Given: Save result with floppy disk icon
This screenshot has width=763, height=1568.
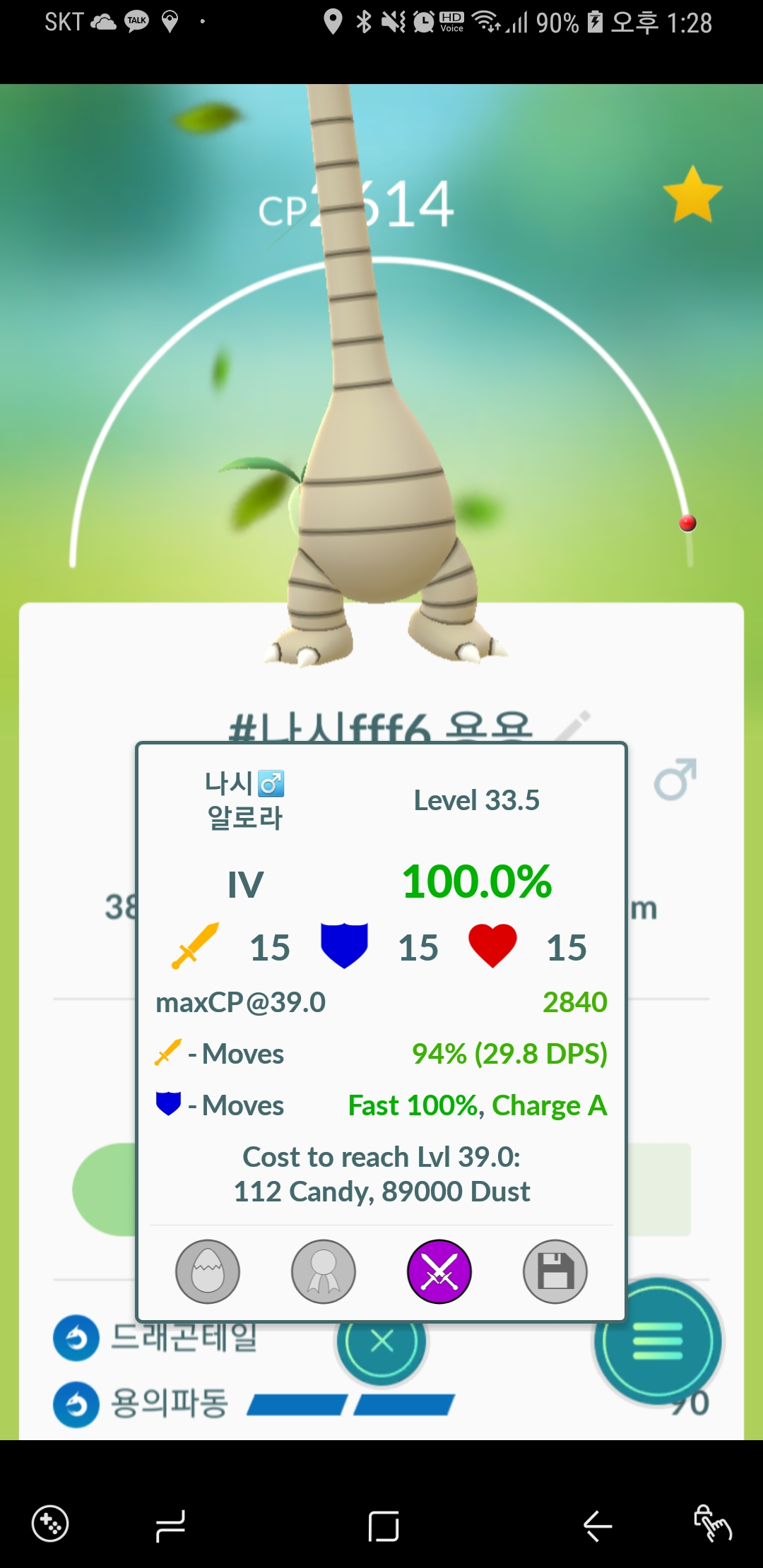Looking at the screenshot, I should (555, 1271).
